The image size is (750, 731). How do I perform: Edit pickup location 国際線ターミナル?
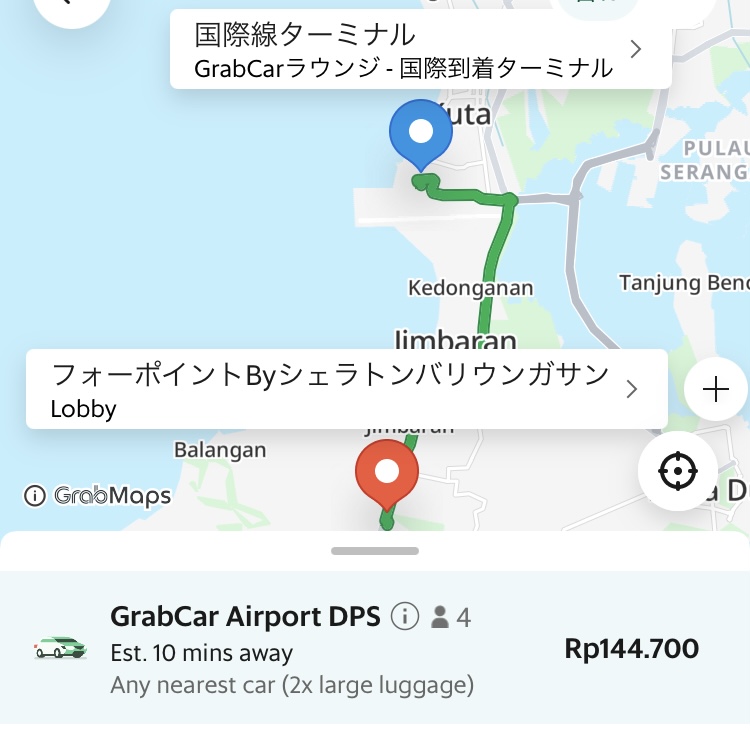(x=420, y=49)
